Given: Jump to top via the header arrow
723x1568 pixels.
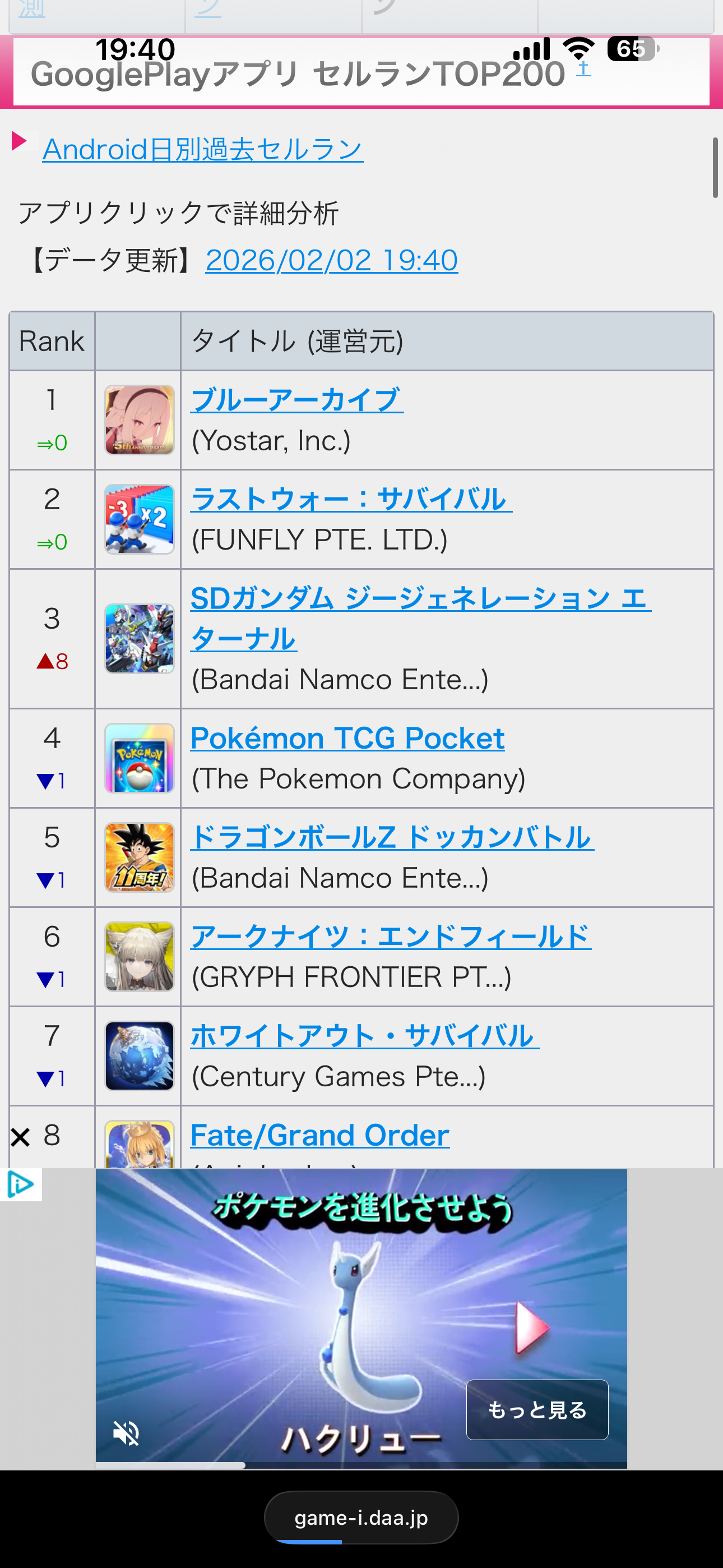Looking at the screenshot, I should 583,68.
